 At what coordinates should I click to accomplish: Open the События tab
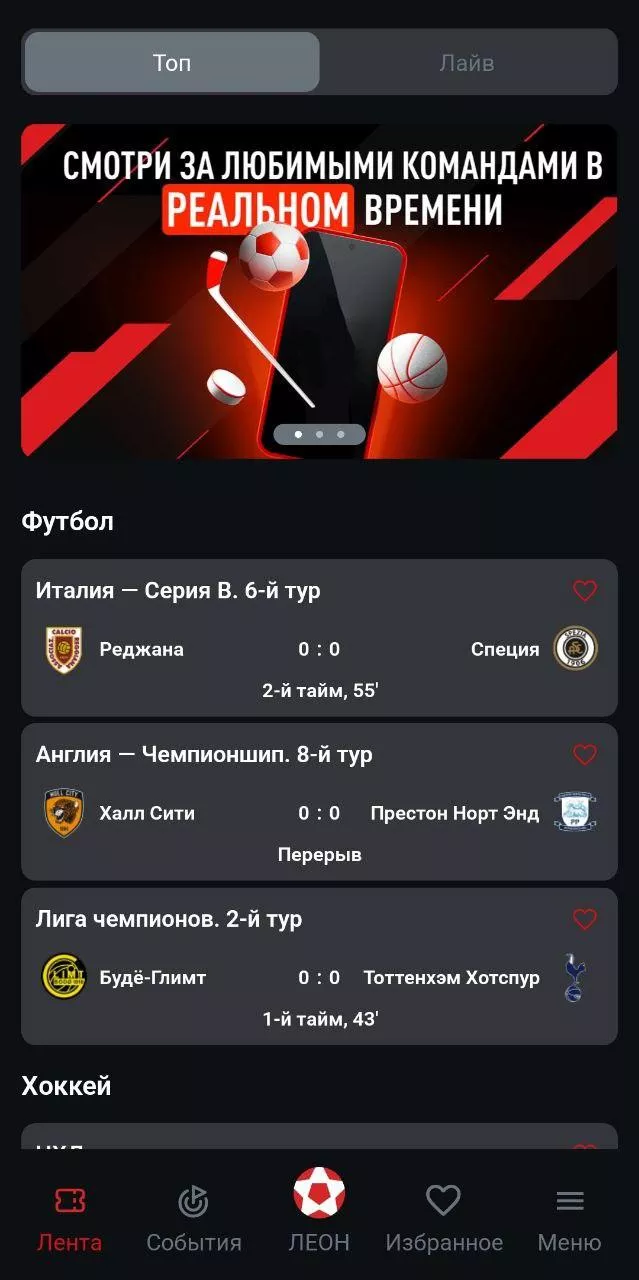pos(194,1218)
